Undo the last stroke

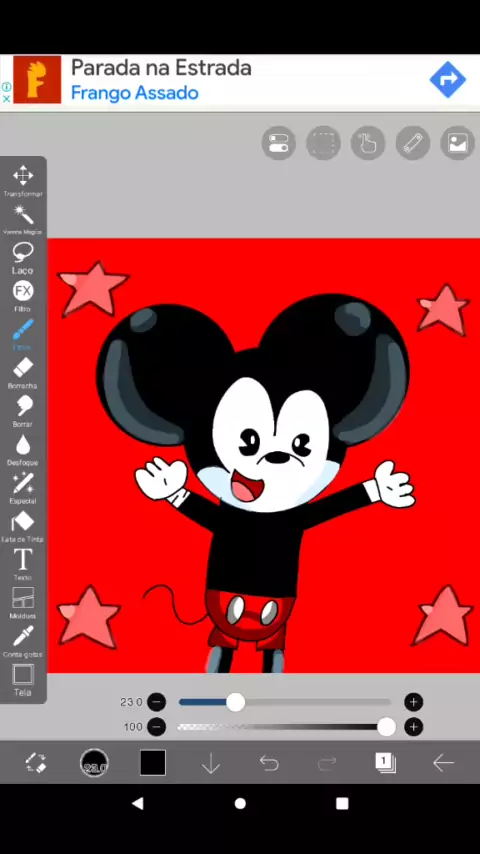pyautogui.click(x=269, y=763)
